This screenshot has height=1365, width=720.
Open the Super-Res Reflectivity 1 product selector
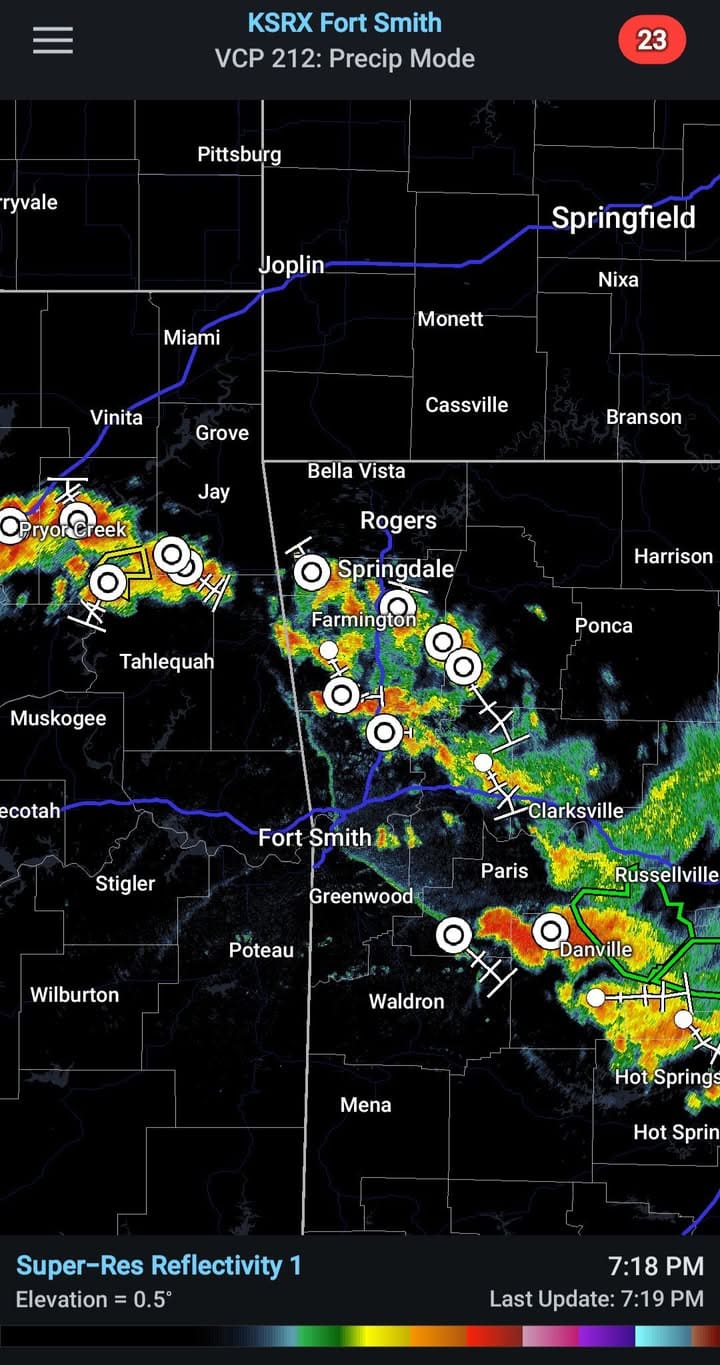point(159,1266)
